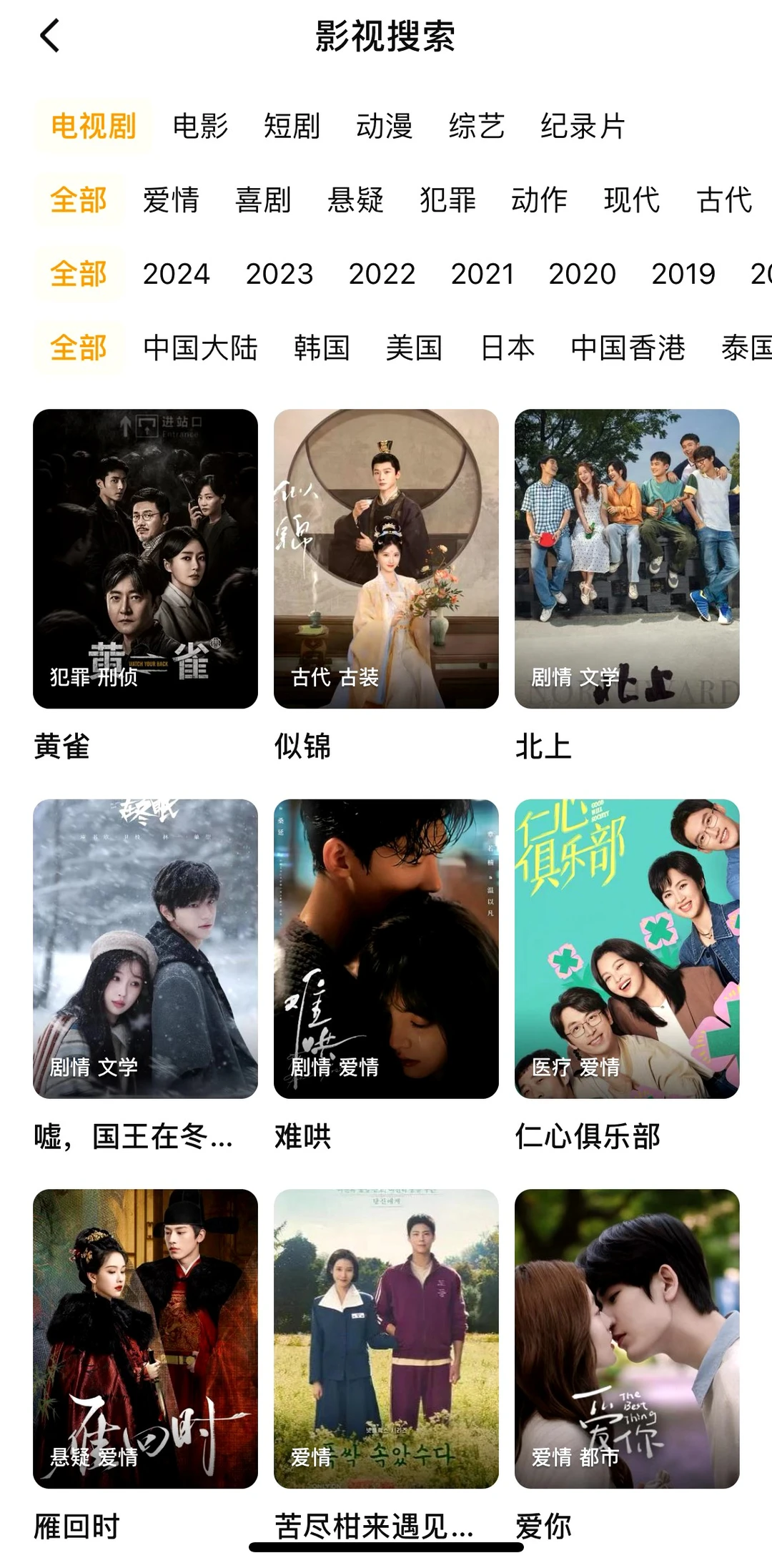The image size is (772, 1568).
Task: Filter by region 中国大陆
Action: (200, 348)
